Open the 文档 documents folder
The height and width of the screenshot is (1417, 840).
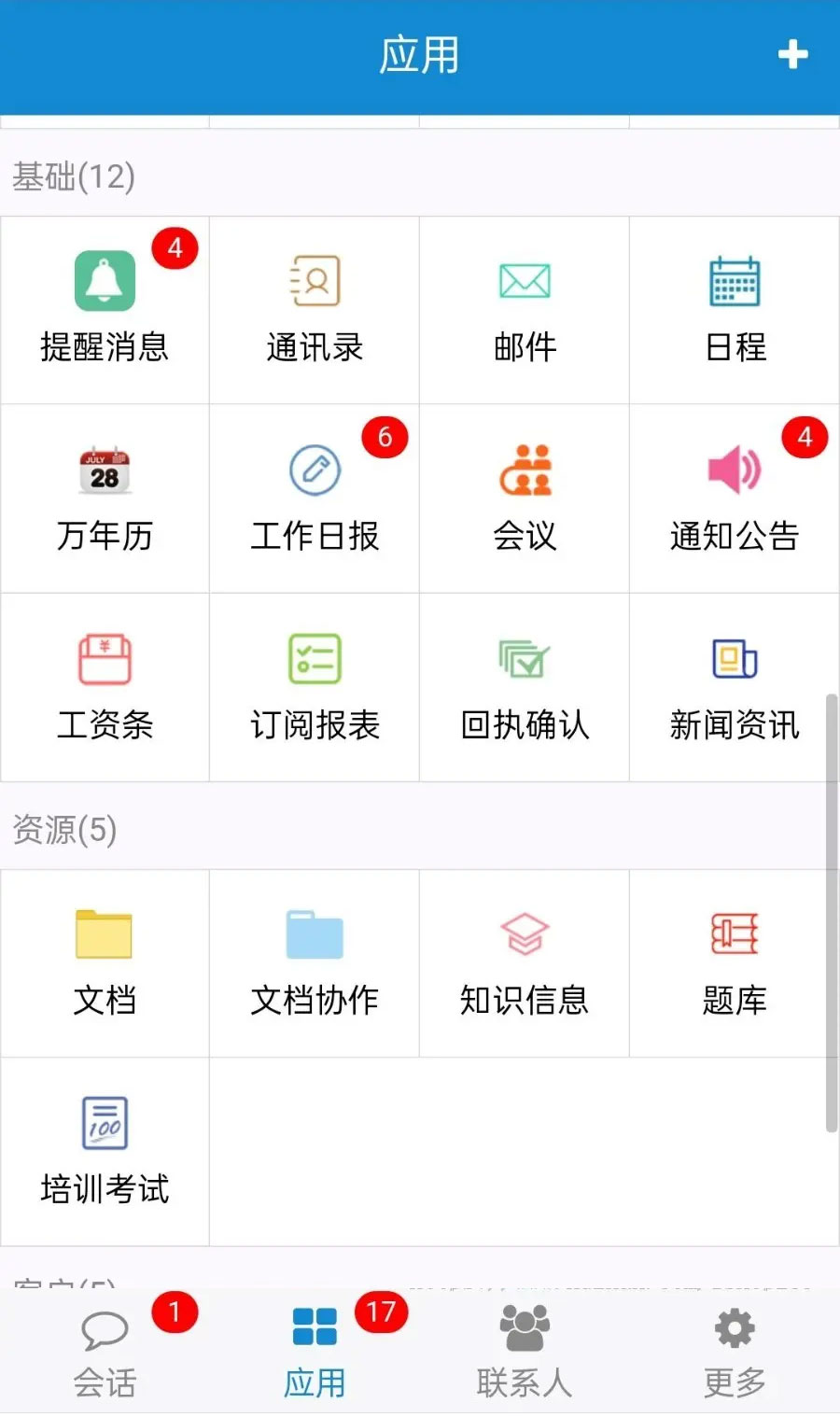(105, 963)
